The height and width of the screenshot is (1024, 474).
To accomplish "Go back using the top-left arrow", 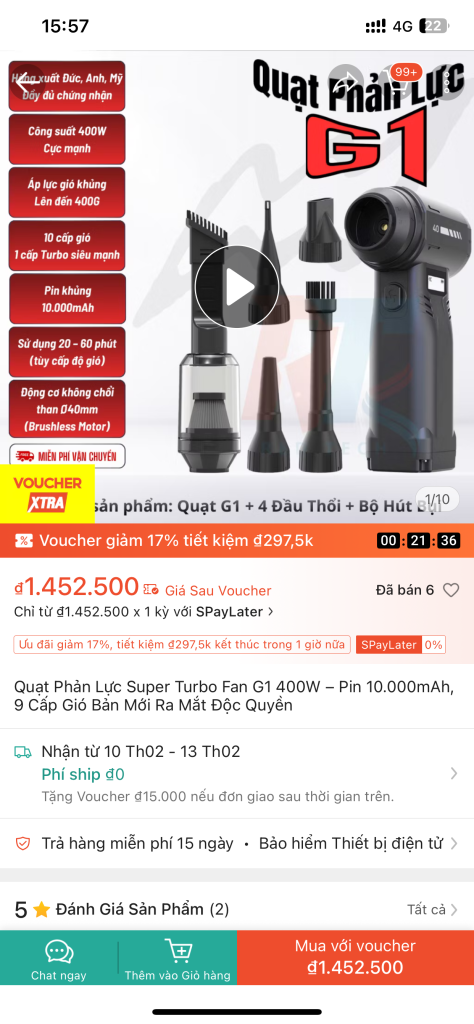I will tap(27, 82).
